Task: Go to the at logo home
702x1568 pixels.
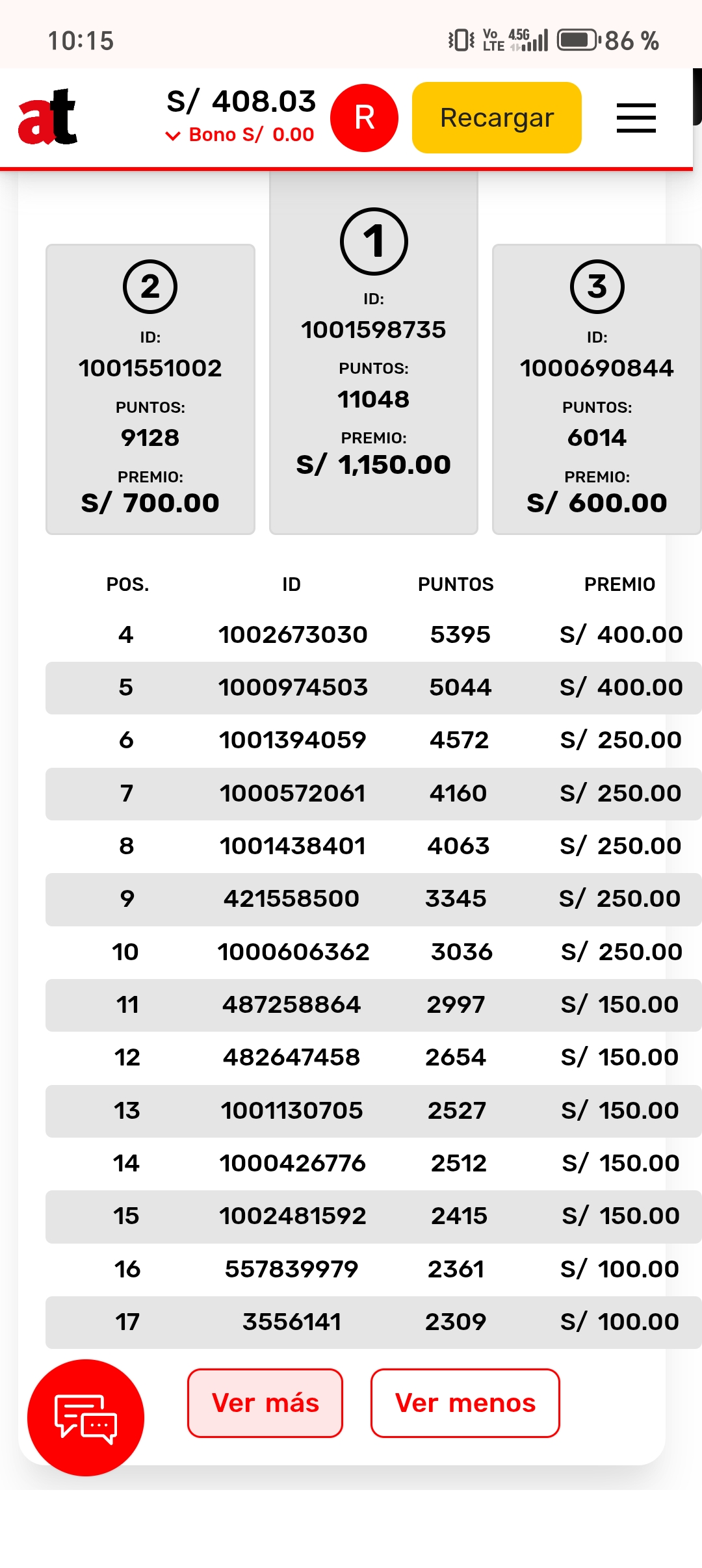Action: (47, 117)
